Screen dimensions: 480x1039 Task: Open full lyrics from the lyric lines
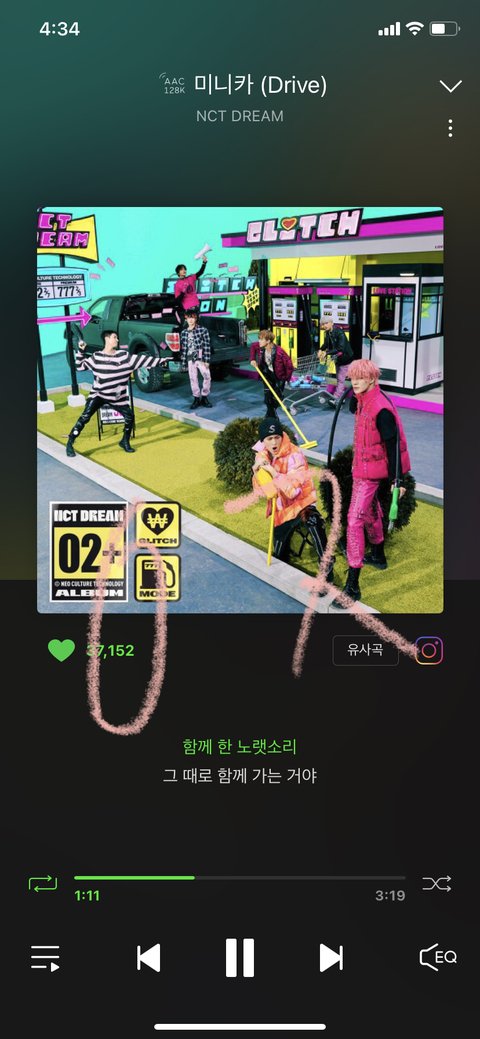coord(239,761)
